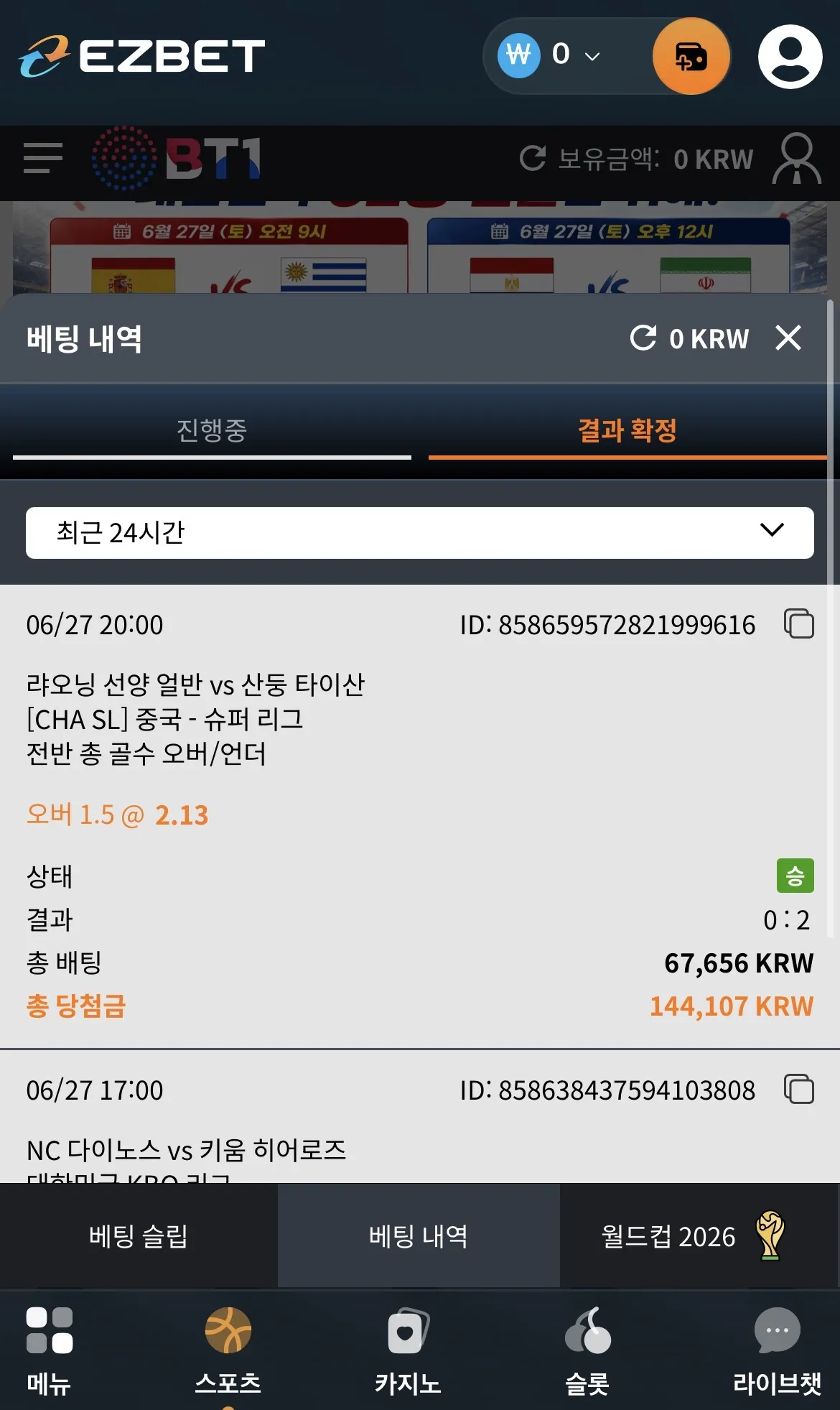The image size is (840, 1410).
Task: Refresh the 보유금액 balance
Action: [x=533, y=158]
